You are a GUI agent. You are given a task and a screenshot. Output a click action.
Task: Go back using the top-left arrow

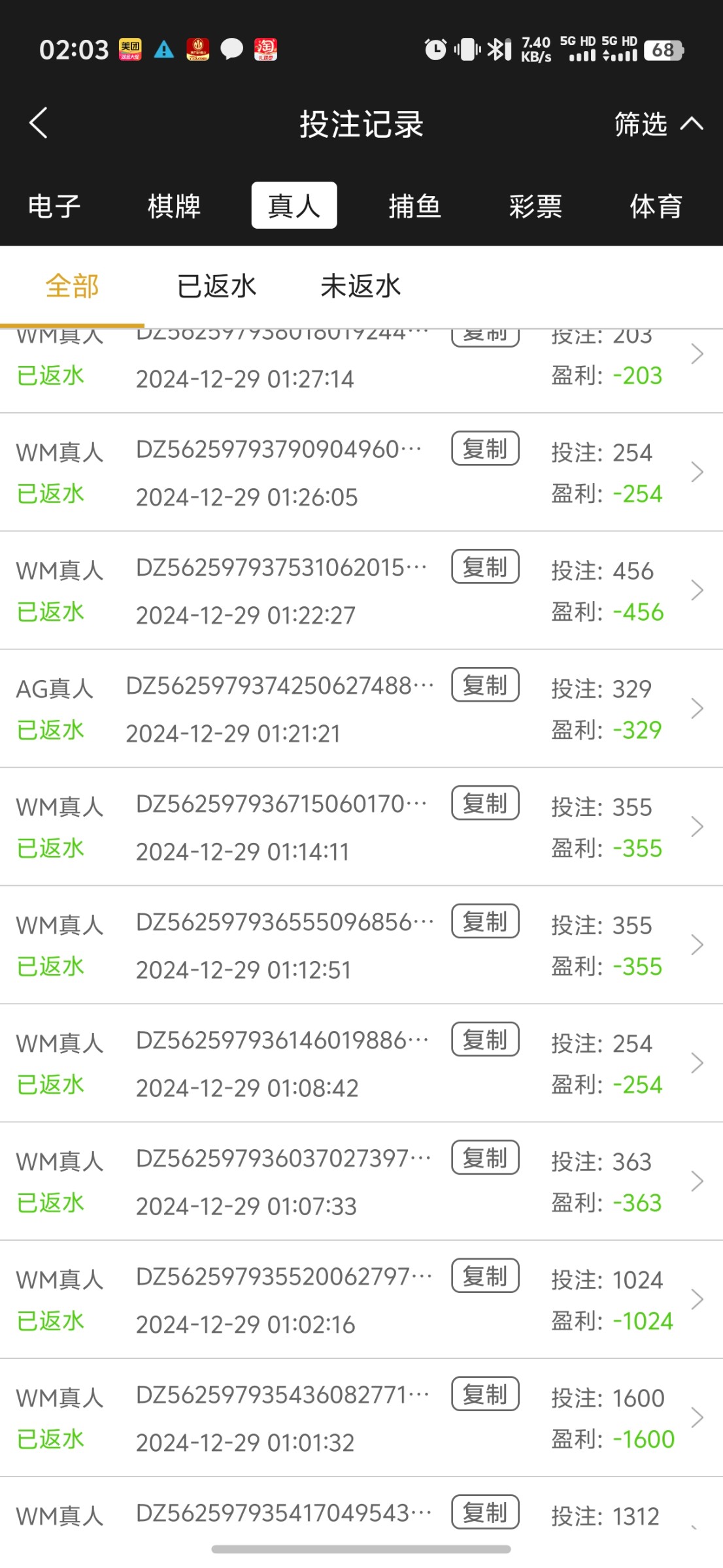39,123
